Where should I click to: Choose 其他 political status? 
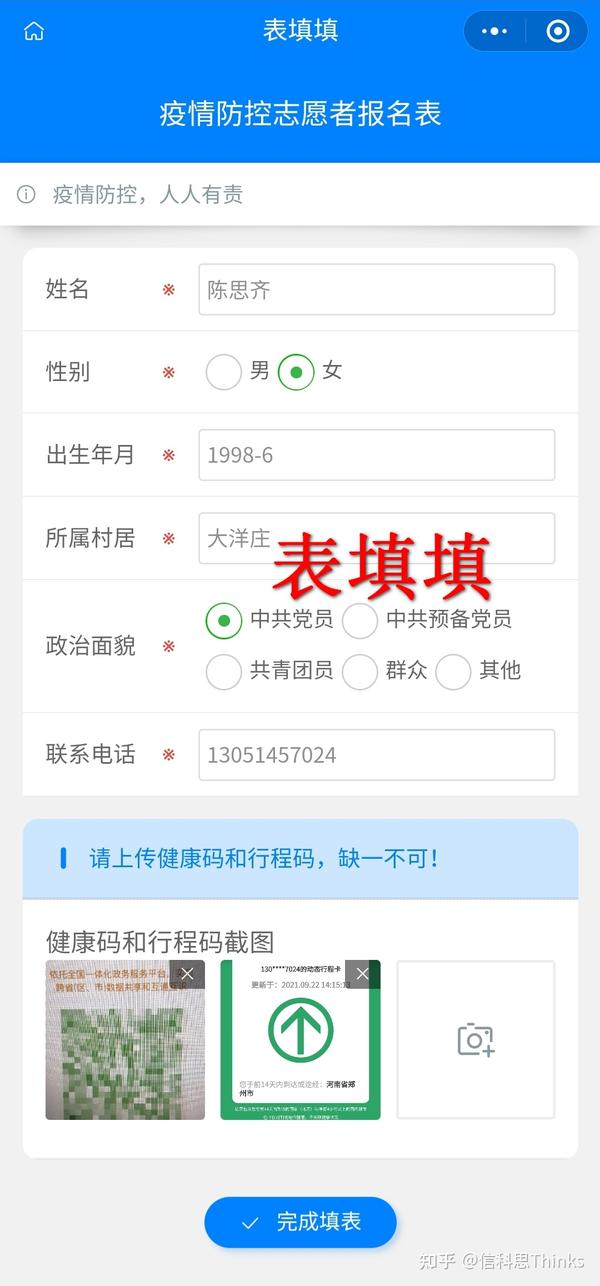[x=453, y=672]
